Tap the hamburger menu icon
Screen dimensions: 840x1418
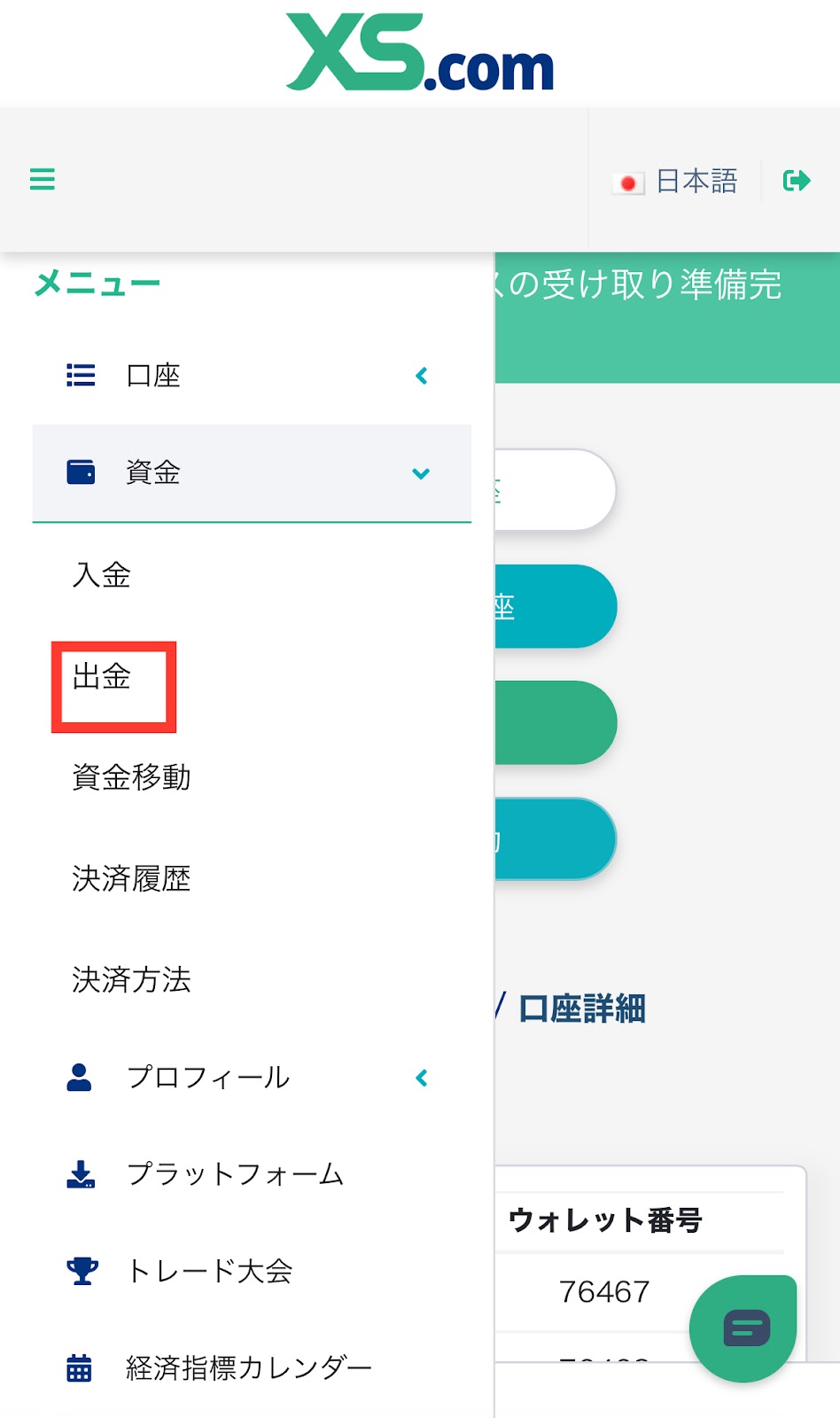tap(43, 179)
